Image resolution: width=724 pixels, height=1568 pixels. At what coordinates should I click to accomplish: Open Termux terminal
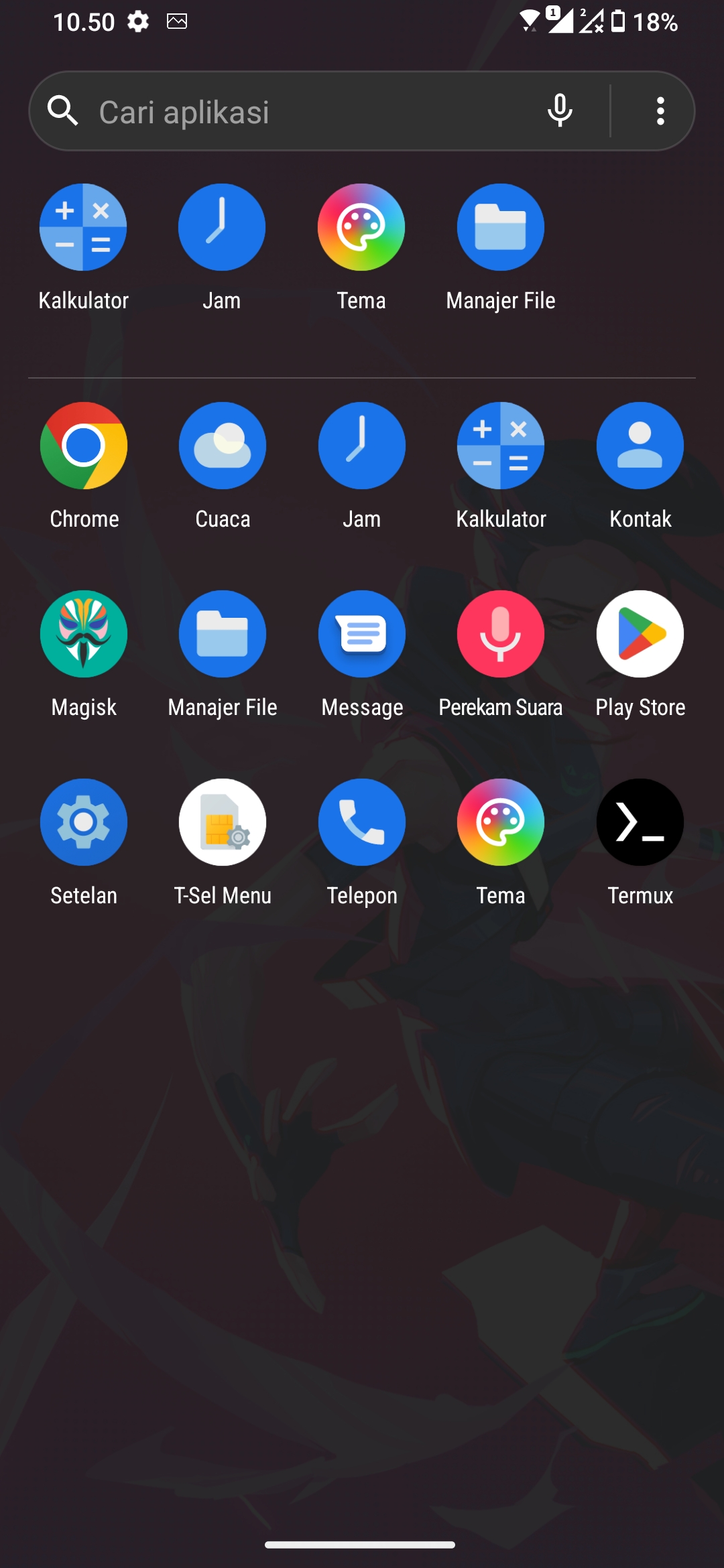pyautogui.click(x=640, y=823)
